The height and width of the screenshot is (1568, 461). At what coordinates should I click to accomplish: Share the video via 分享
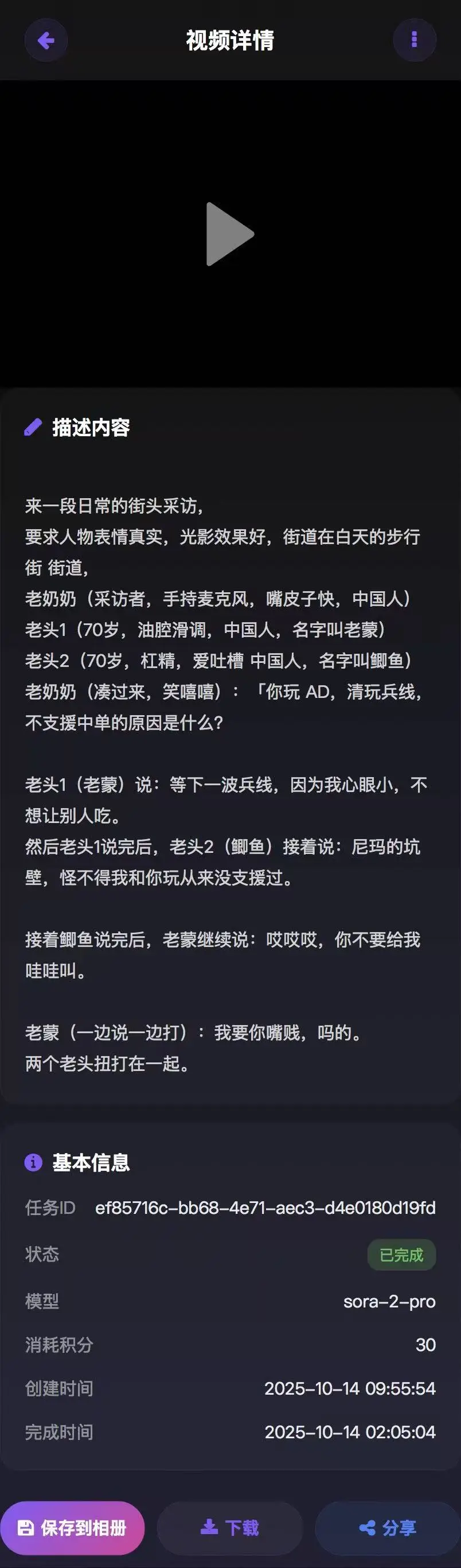(388, 1527)
